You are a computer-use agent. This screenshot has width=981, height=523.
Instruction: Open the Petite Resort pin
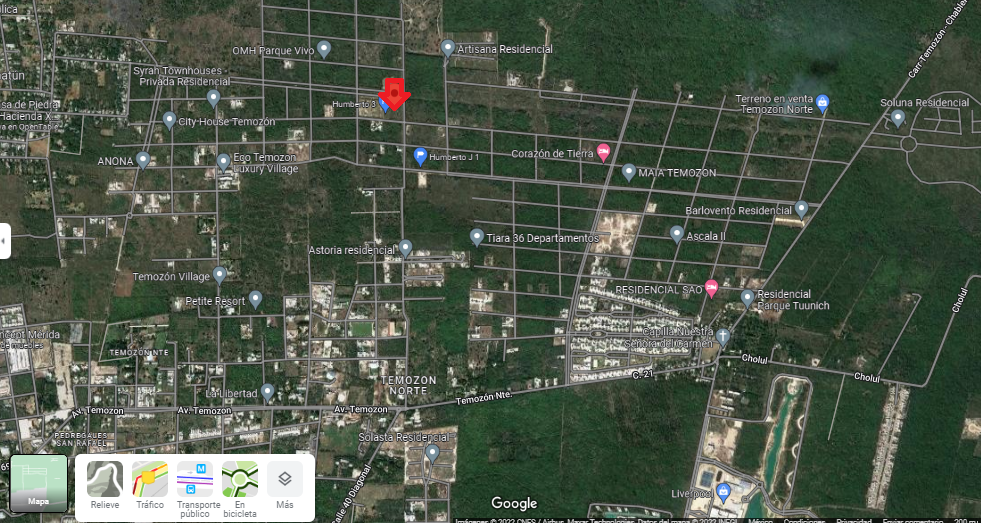pos(256,298)
